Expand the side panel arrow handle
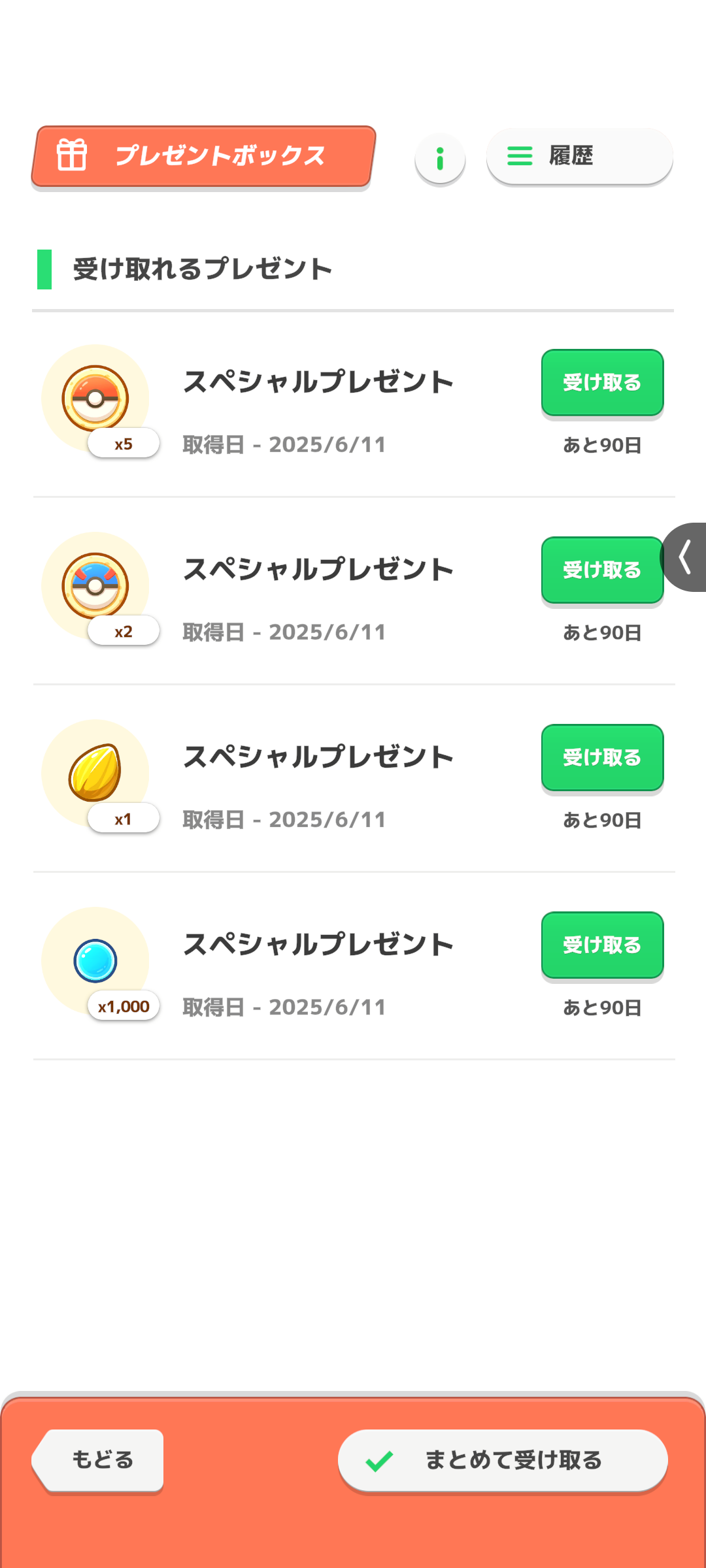Image resolution: width=706 pixels, height=1568 pixels. point(684,557)
